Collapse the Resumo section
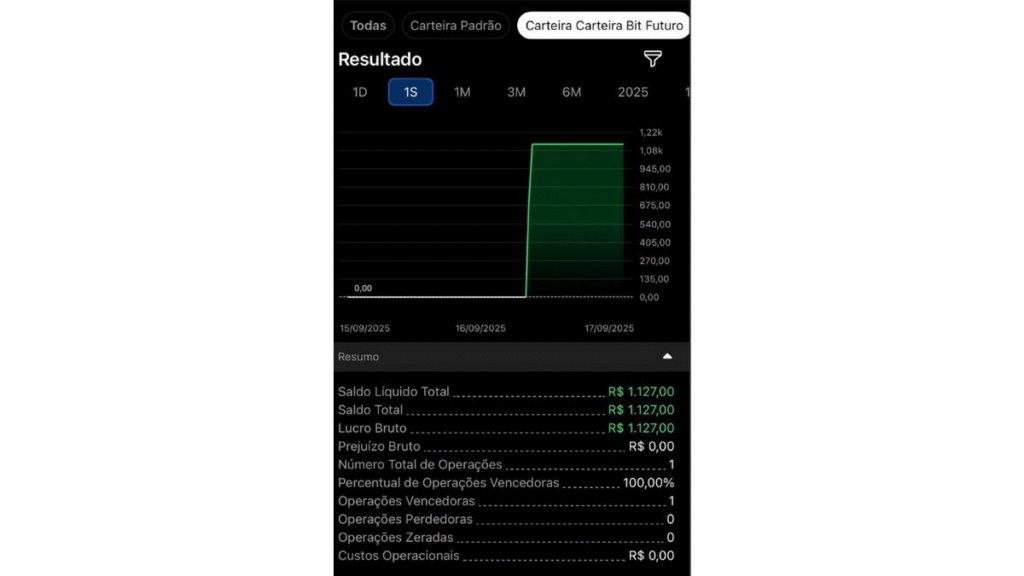 (667, 356)
